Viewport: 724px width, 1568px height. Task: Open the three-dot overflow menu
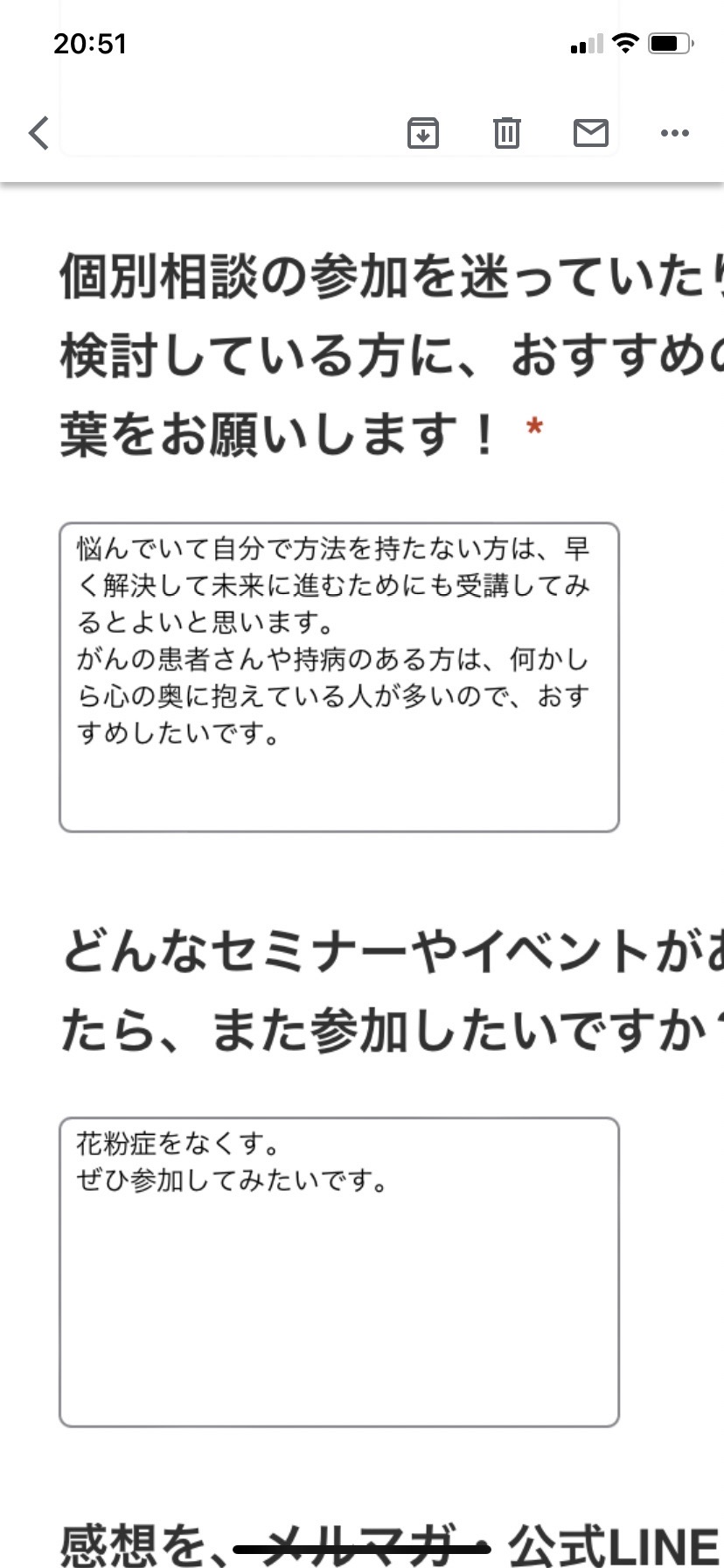click(675, 133)
